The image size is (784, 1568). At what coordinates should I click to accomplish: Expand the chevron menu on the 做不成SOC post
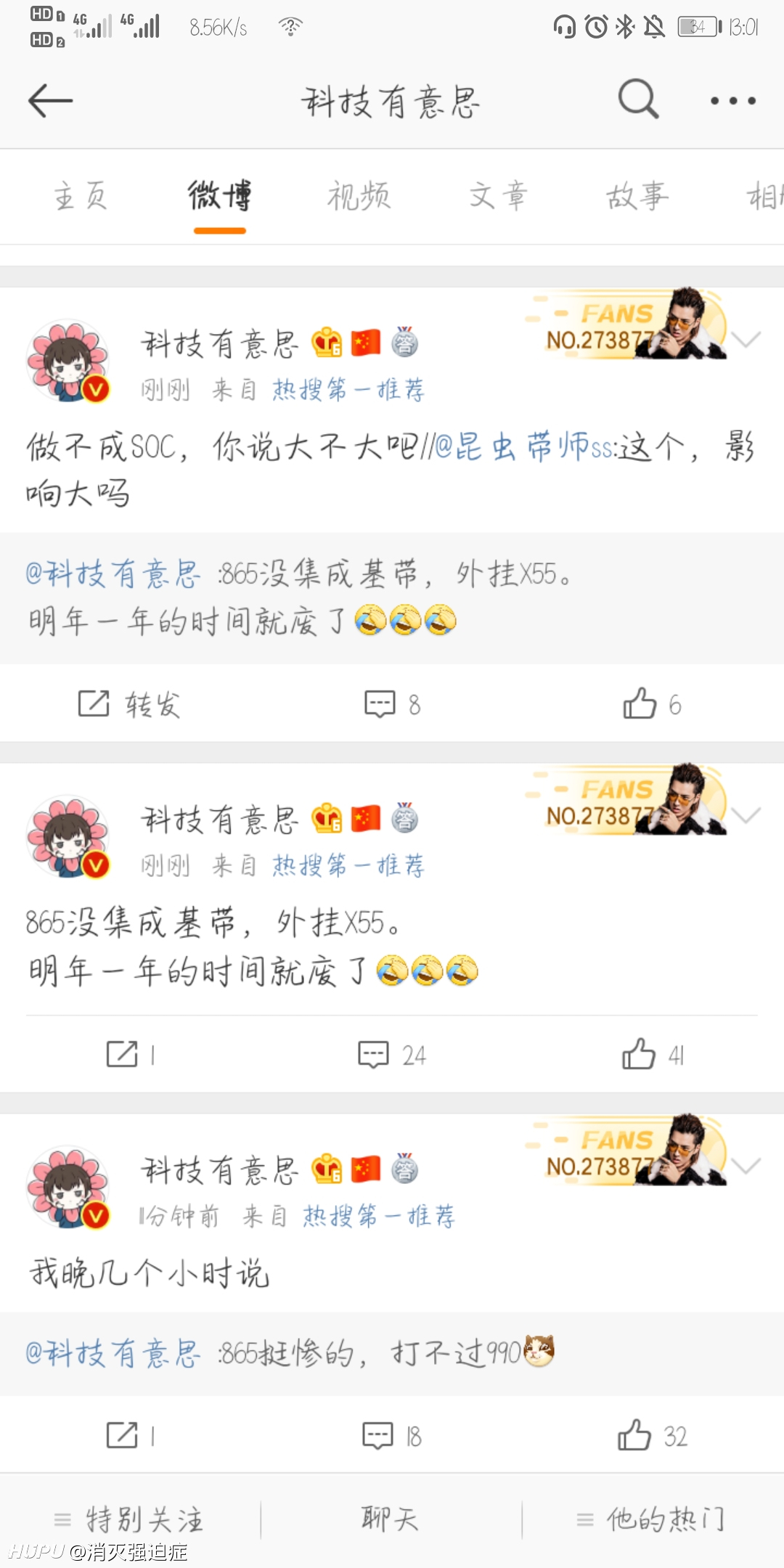click(746, 339)
